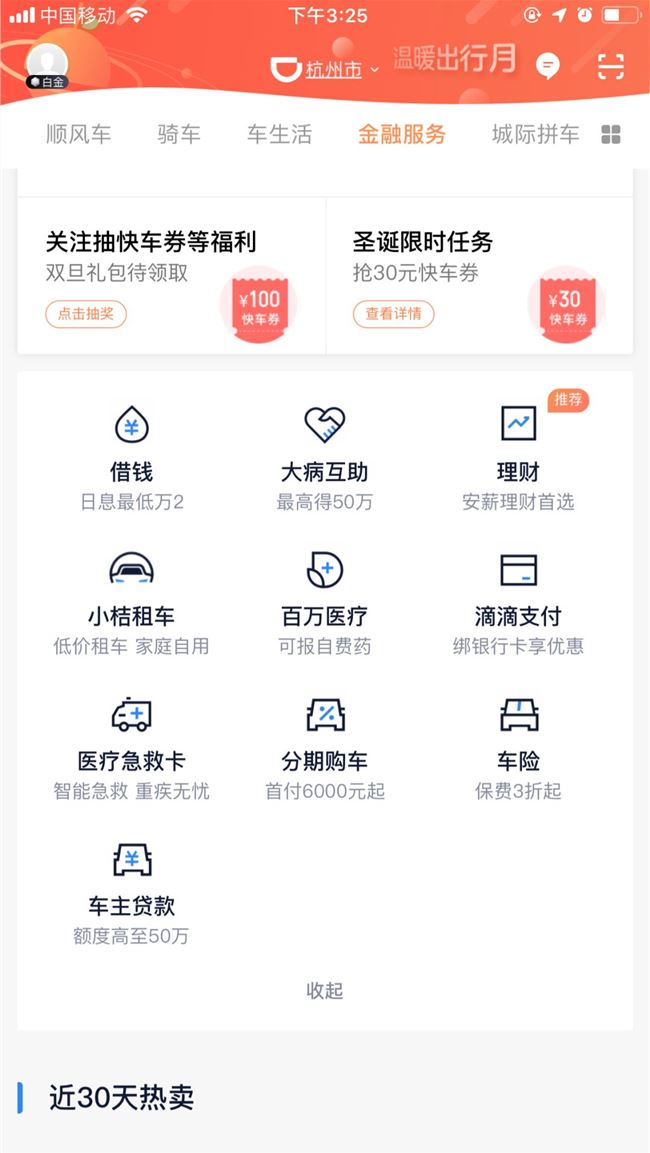The width and height of the screenshot is (650, 1153).
Task: Switch to the 顺风车 tab
Action: [79, 135]
